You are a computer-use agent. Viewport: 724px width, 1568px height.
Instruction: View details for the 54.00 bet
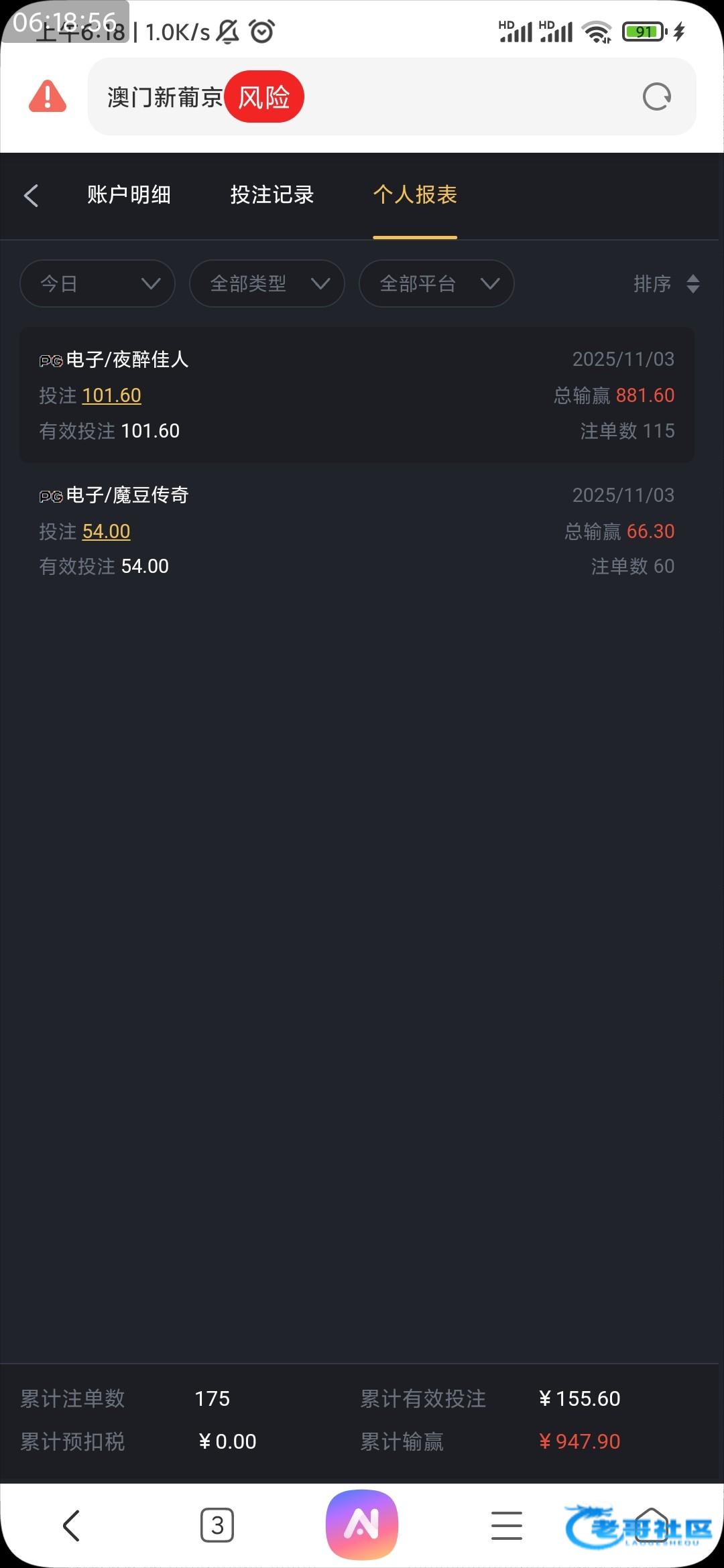pyautogui.click(x=106, y=531)
